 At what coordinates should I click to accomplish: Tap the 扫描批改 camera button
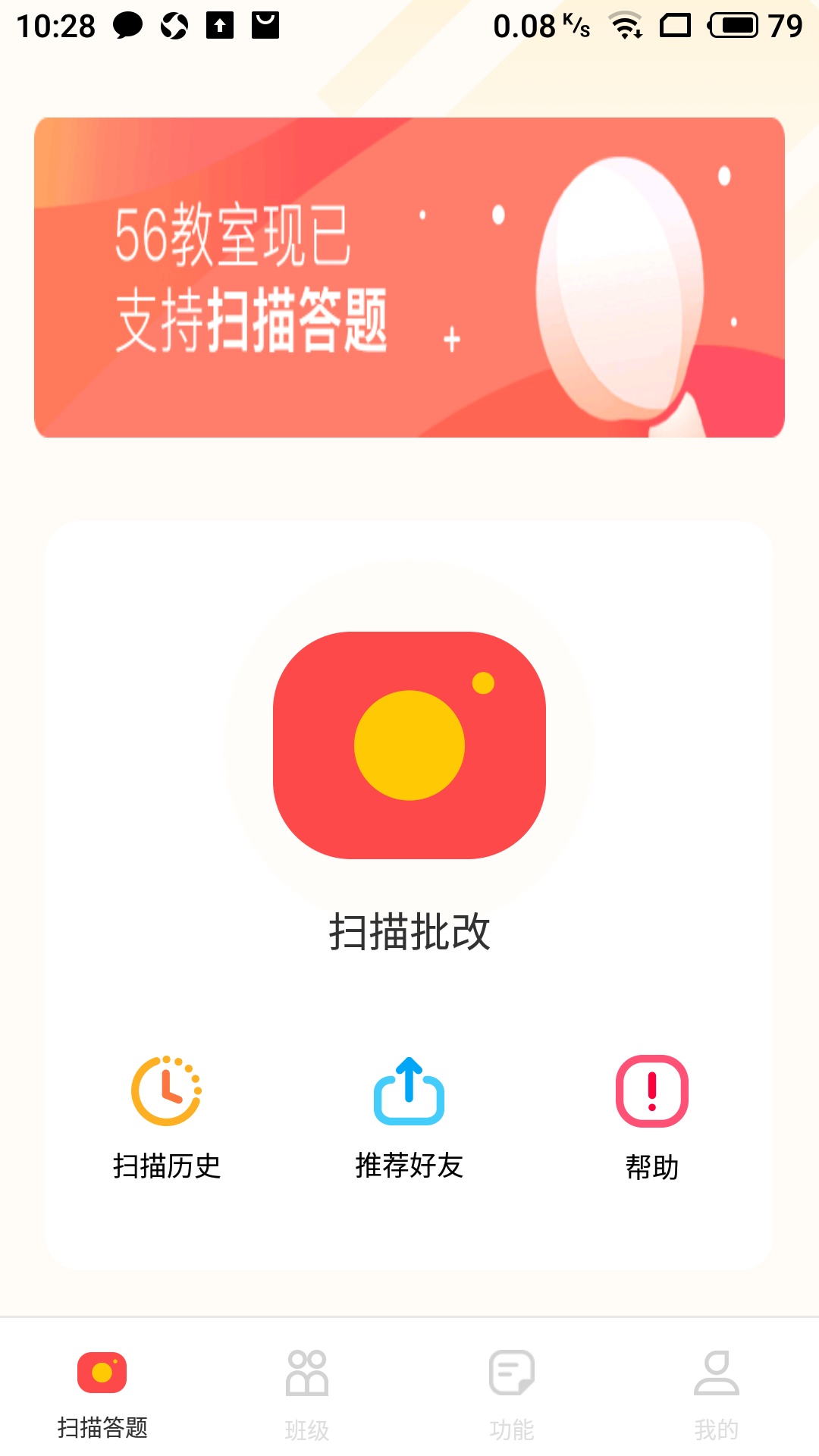(x=409, y=745)
